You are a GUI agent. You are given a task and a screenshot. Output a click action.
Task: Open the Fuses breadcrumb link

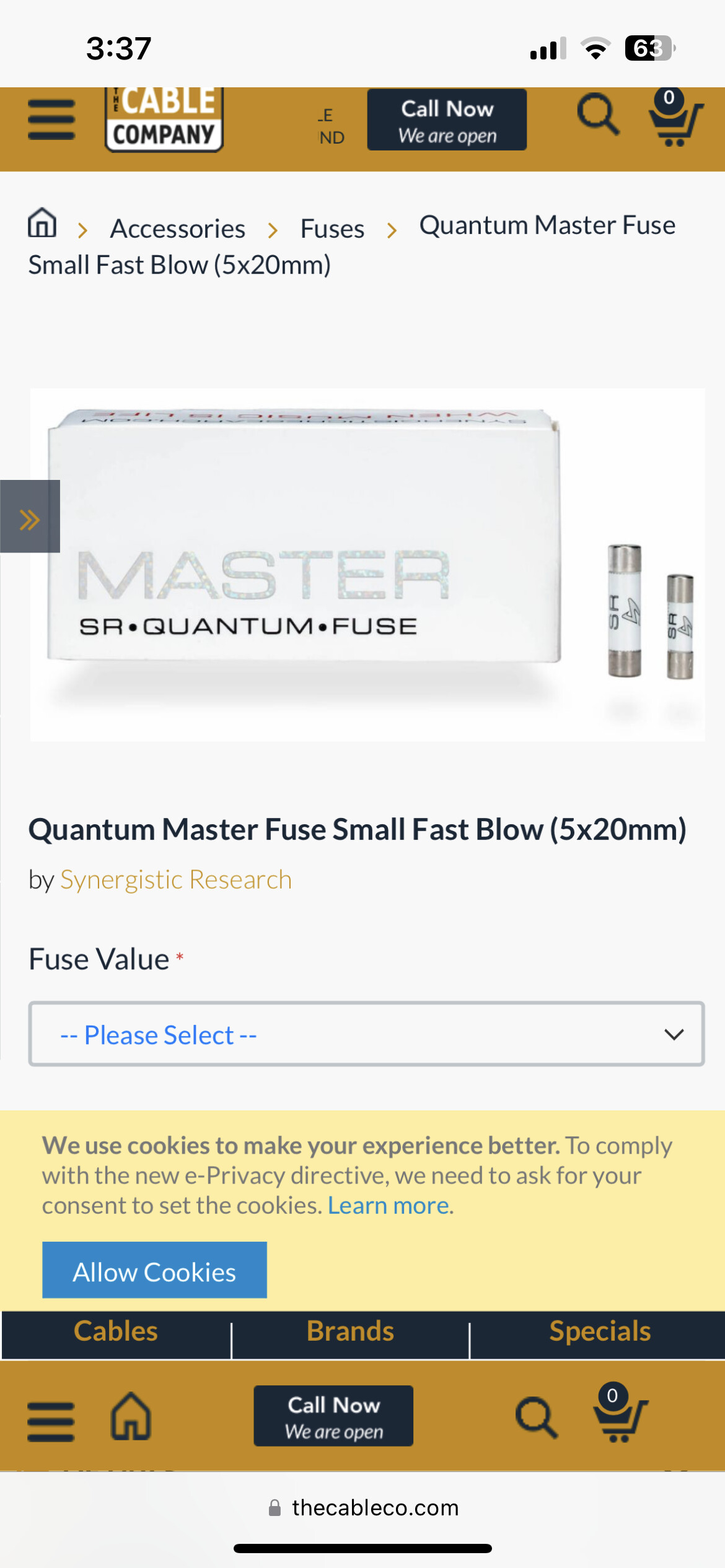tap(332, 229)
